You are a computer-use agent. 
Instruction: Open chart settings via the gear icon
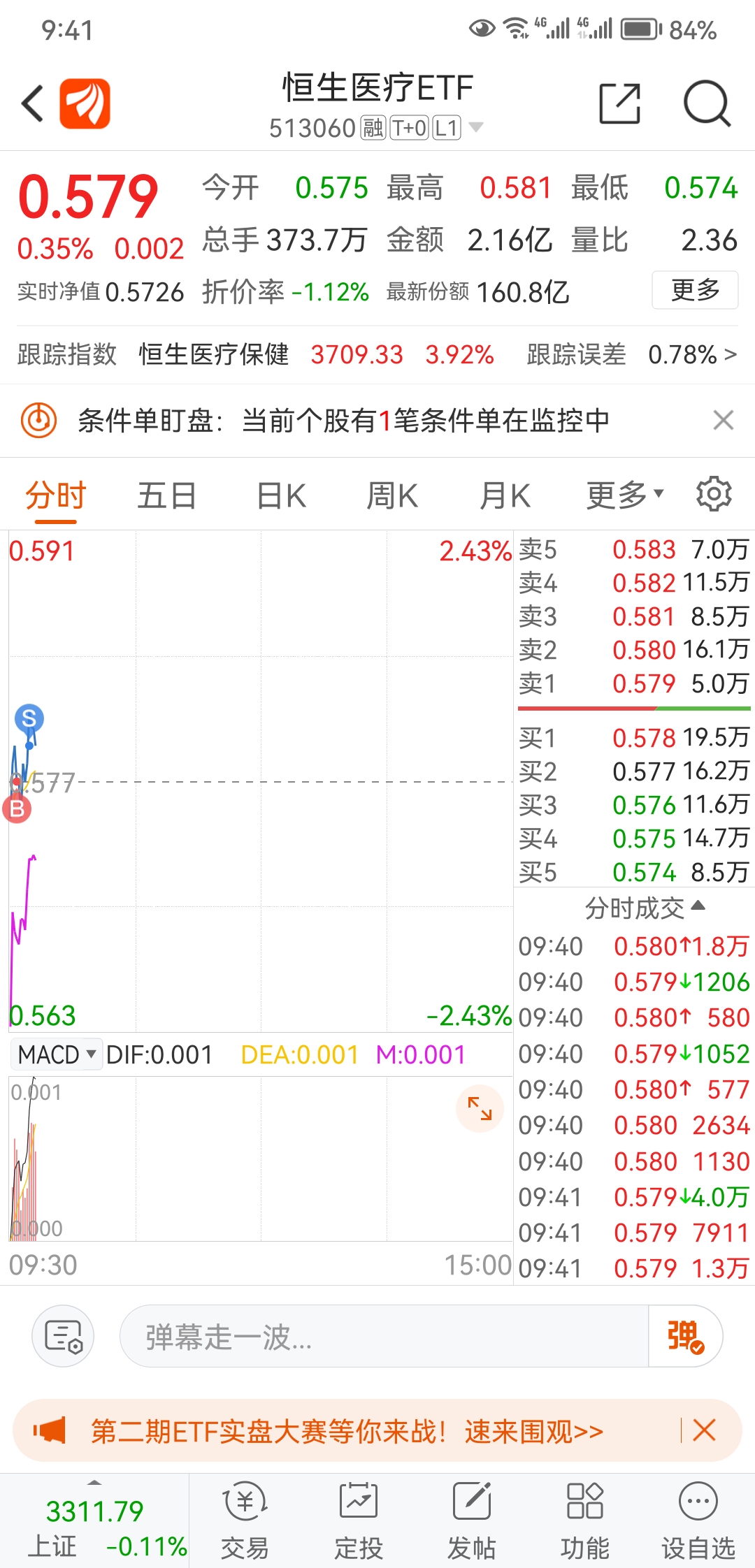pos(714,494)
